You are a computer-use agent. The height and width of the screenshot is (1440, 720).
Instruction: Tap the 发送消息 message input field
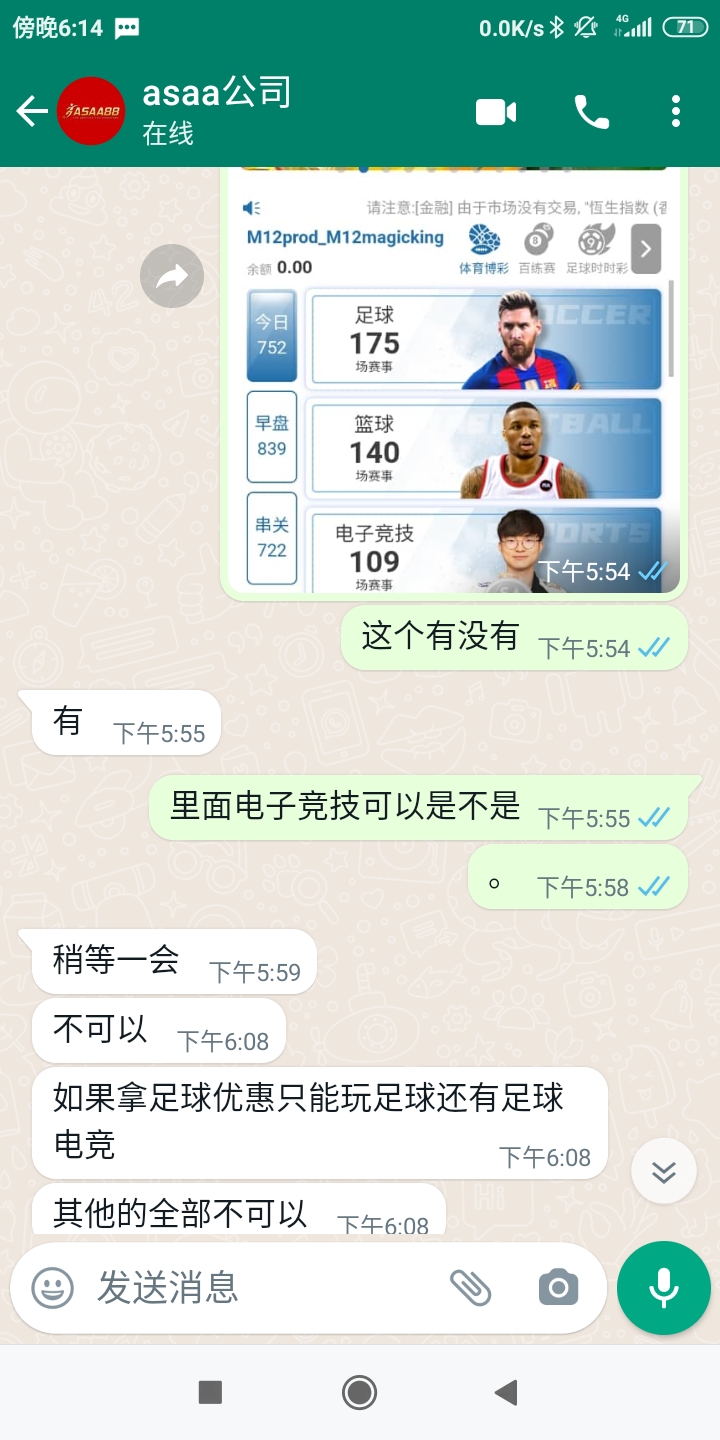(200, 1290)
